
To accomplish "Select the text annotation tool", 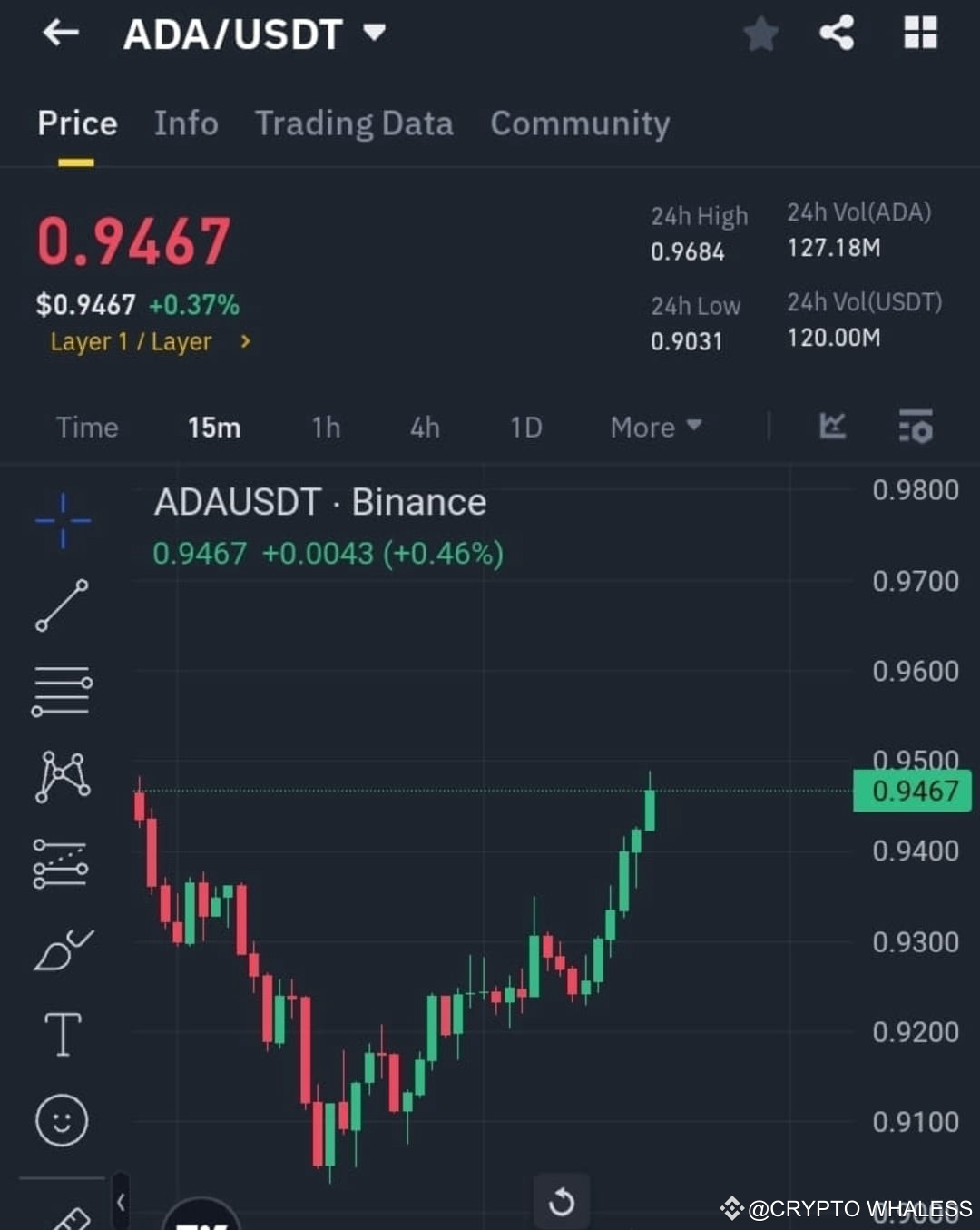I will coord(62,1033).
